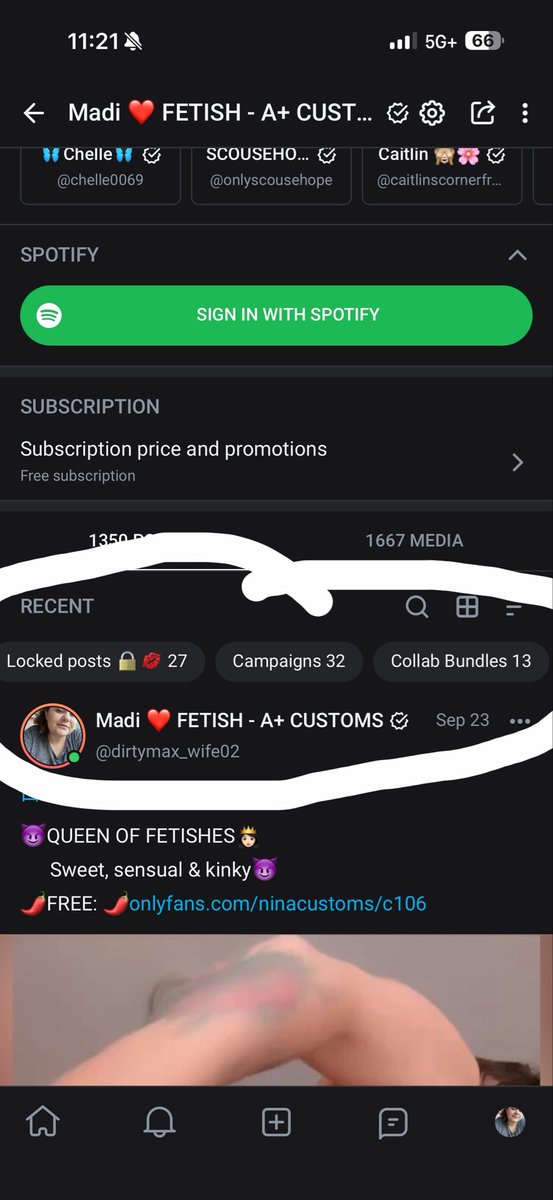
Task: Open the top overflow menu
Action: click(x=525, y=113)
